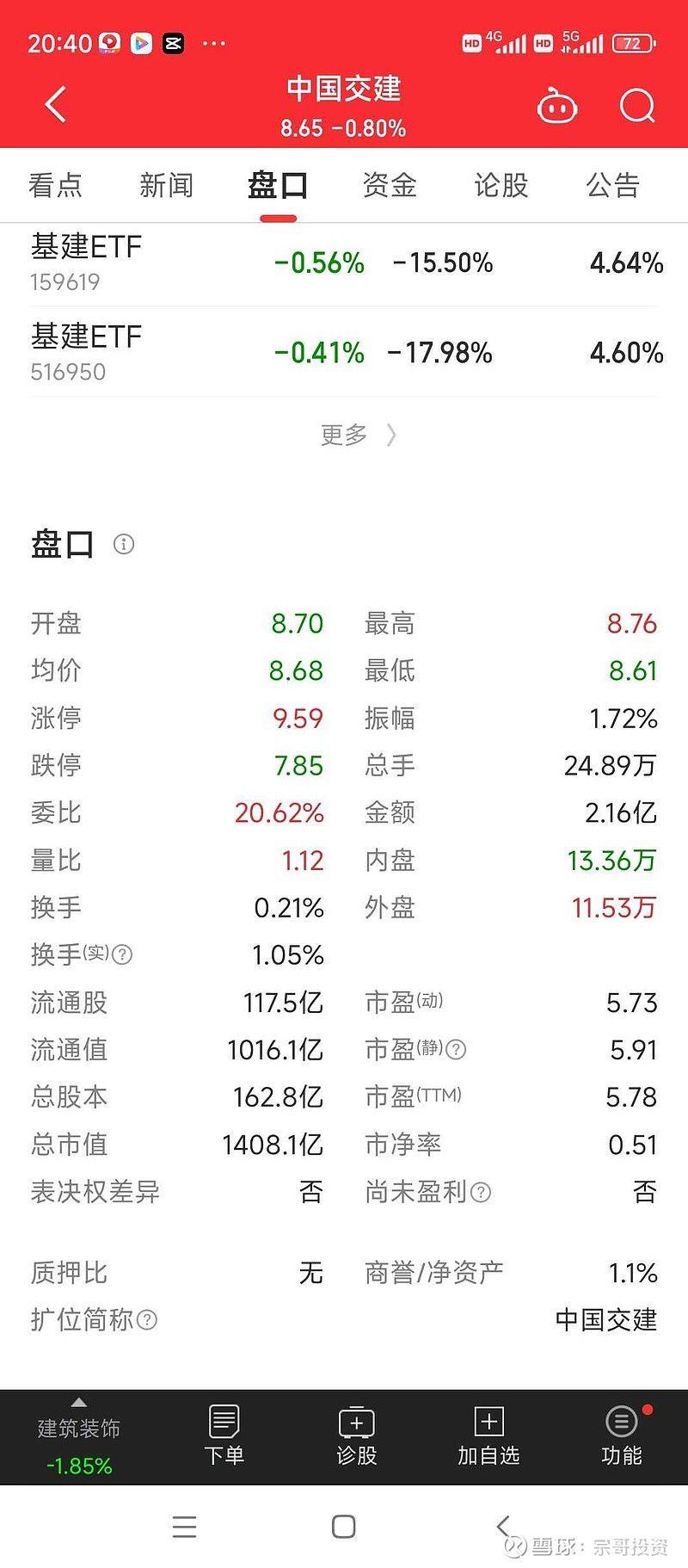Switch to the 看点 tab
Screen dimensions: 688x1568
tap(55, 185)
